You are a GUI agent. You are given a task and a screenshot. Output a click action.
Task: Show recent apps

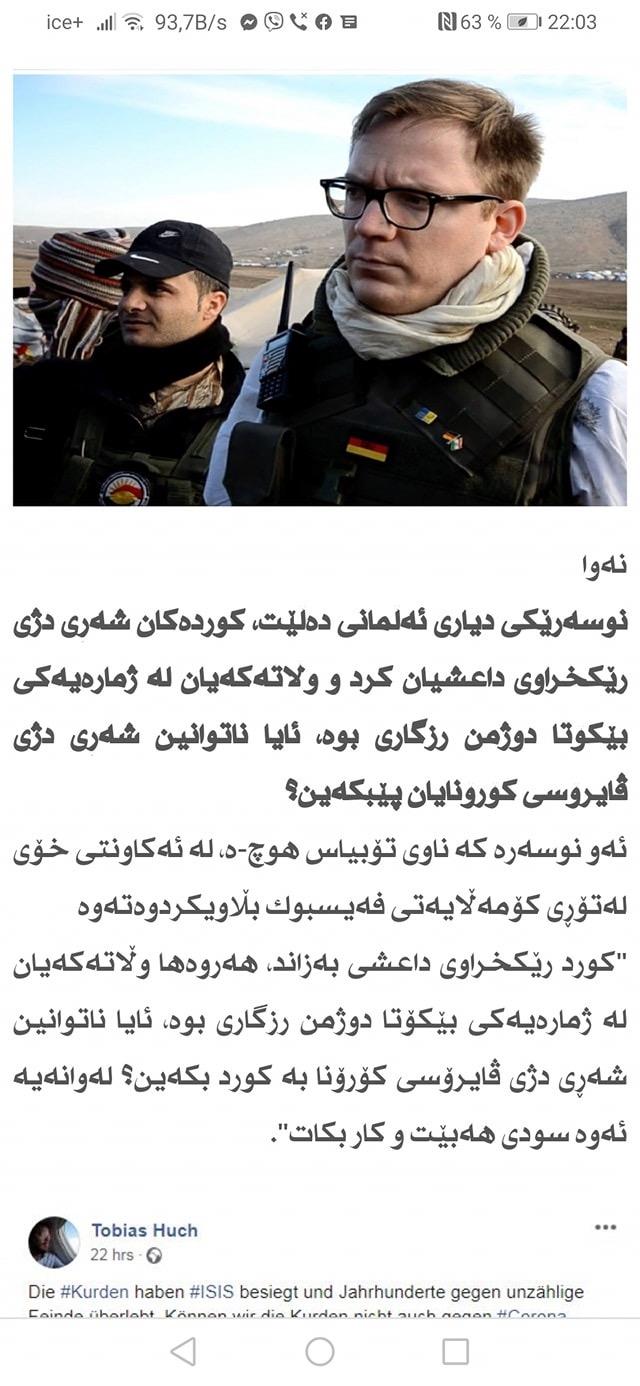click(455, 1352)
